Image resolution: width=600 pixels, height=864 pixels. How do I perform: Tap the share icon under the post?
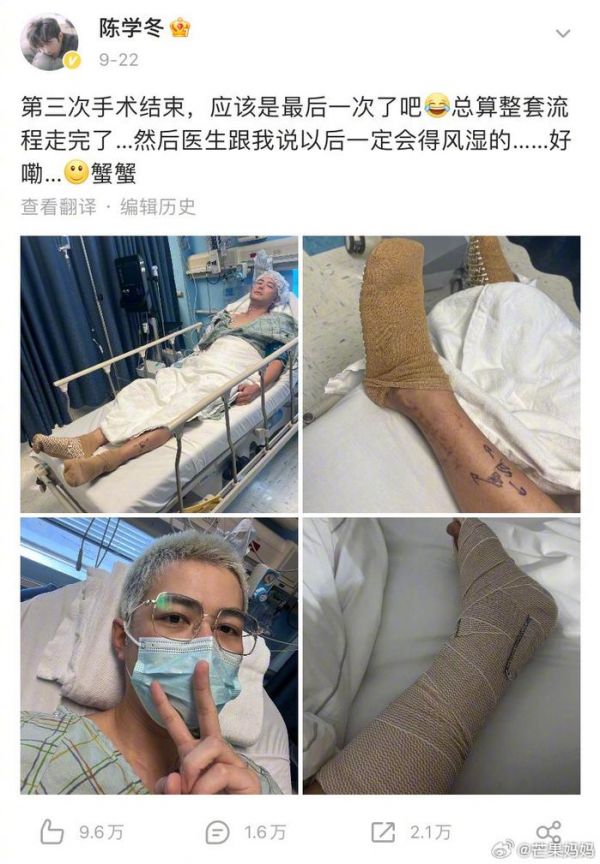coord(548,829)
